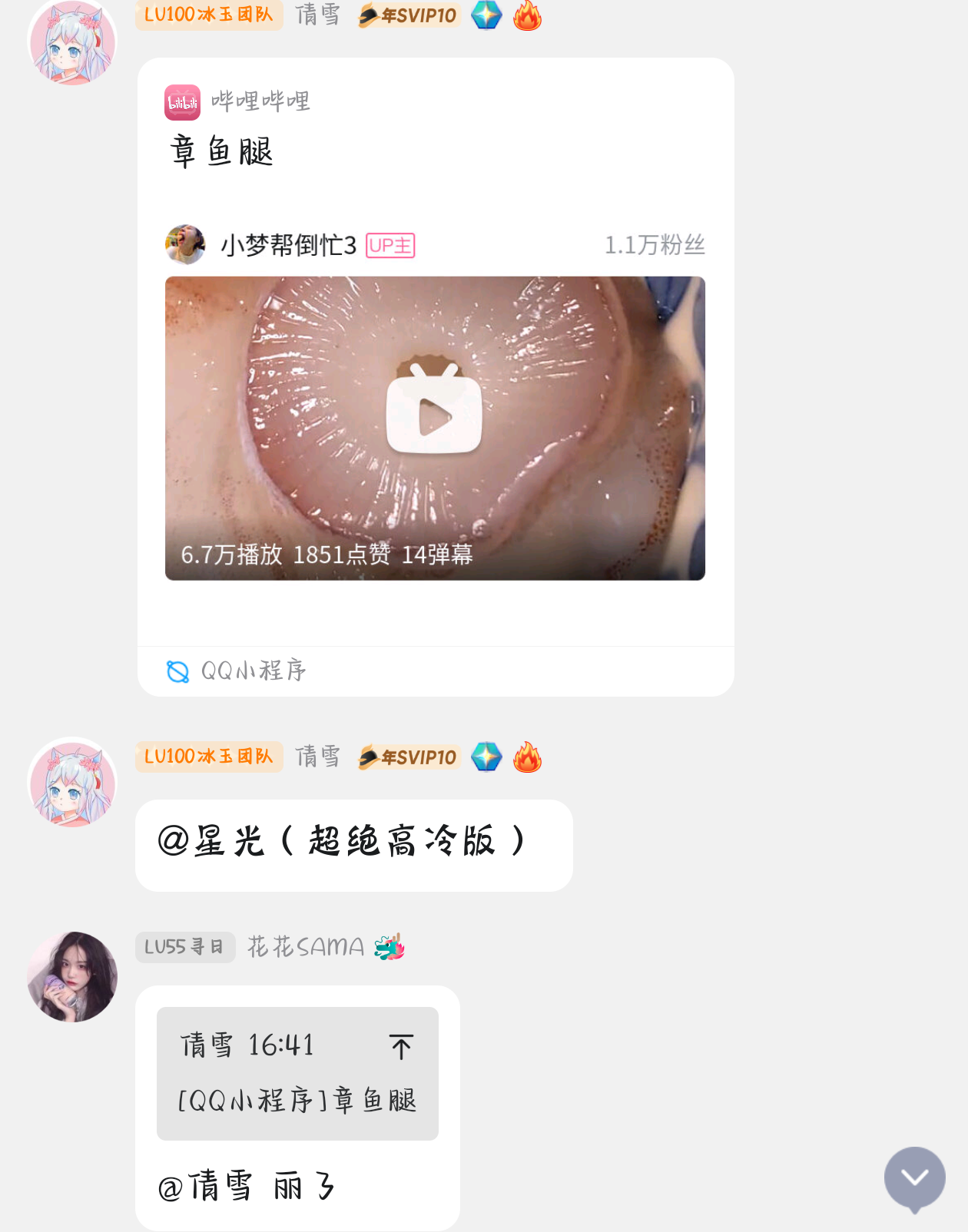Click 倩雪's avatar at top left
The height and width of the screenshot is (1232, 968).
(x=71, y=41)
